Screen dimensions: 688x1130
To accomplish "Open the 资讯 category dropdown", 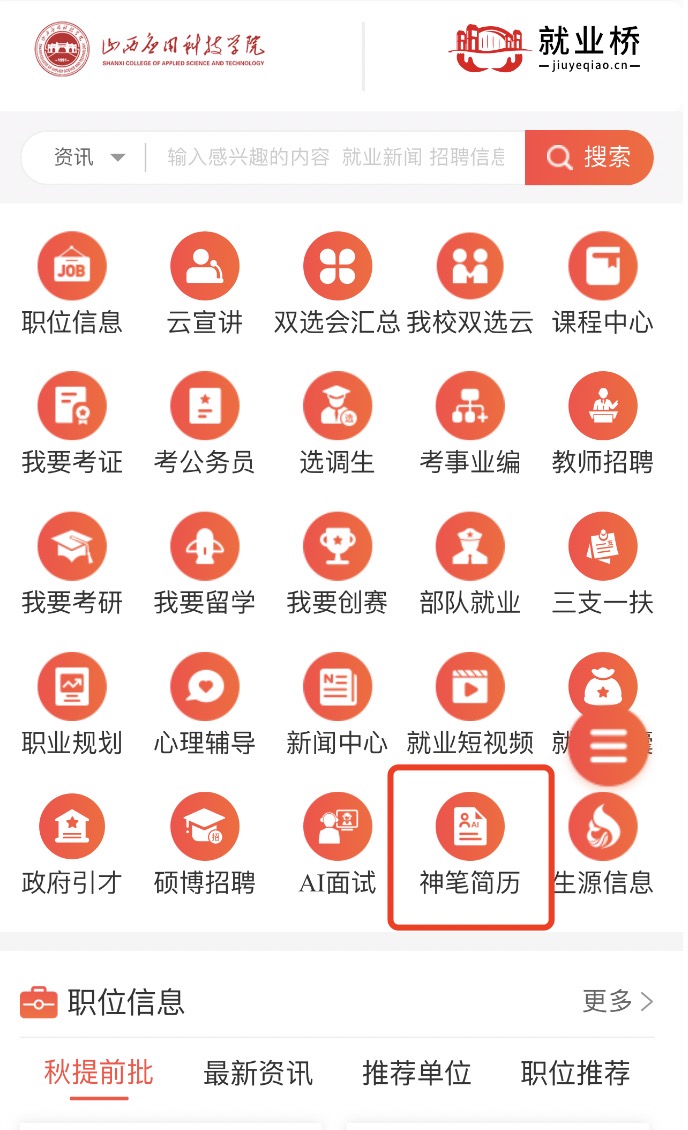I will 88,158.
